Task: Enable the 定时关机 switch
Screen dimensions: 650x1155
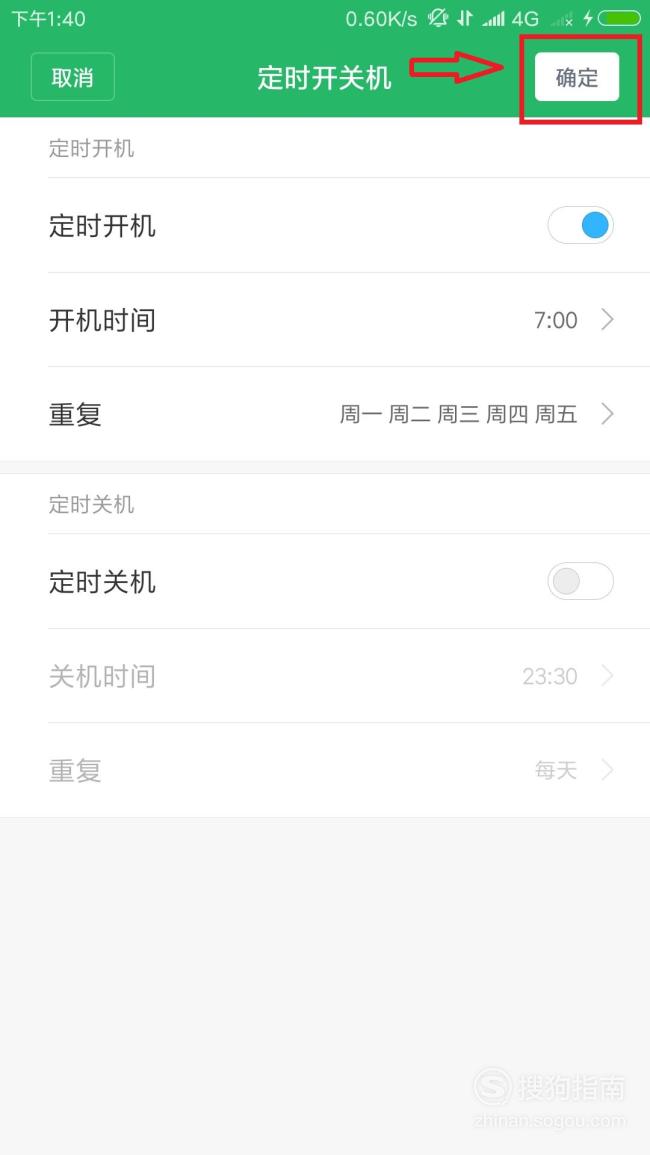Action: pos(580,582)
